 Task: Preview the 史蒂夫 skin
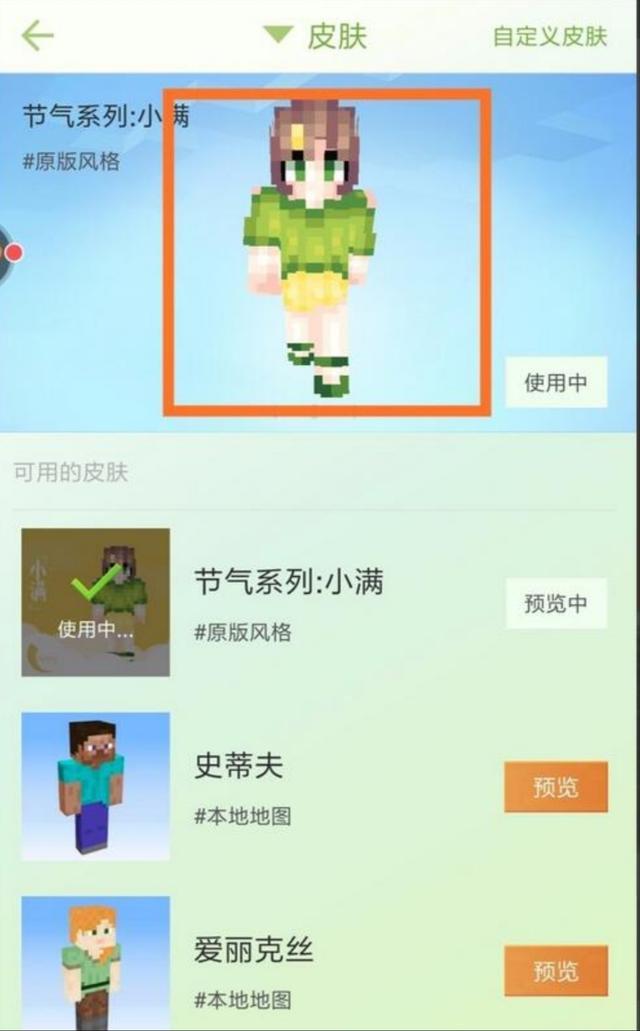pos(556,787)
